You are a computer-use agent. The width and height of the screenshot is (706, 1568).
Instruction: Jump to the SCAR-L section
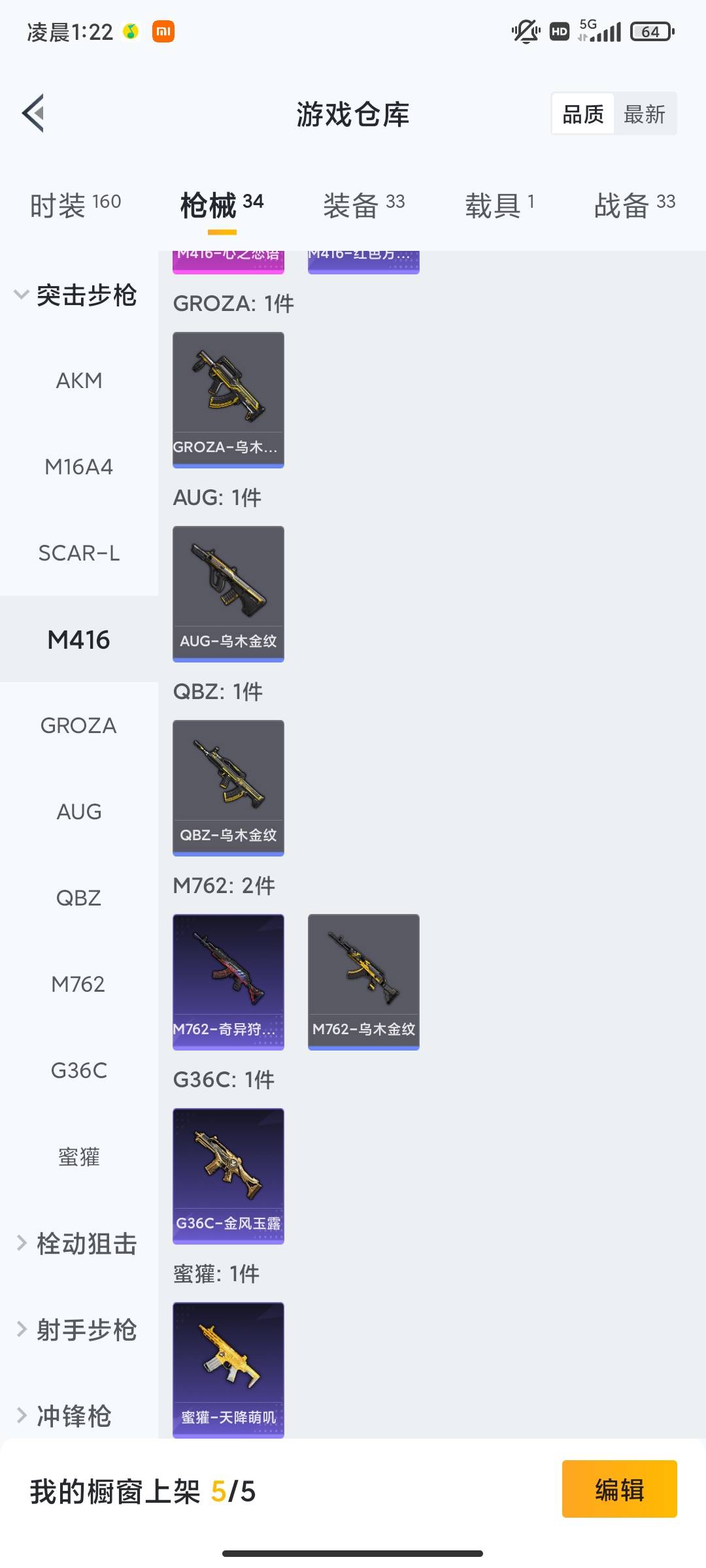[x=79, y=553]
